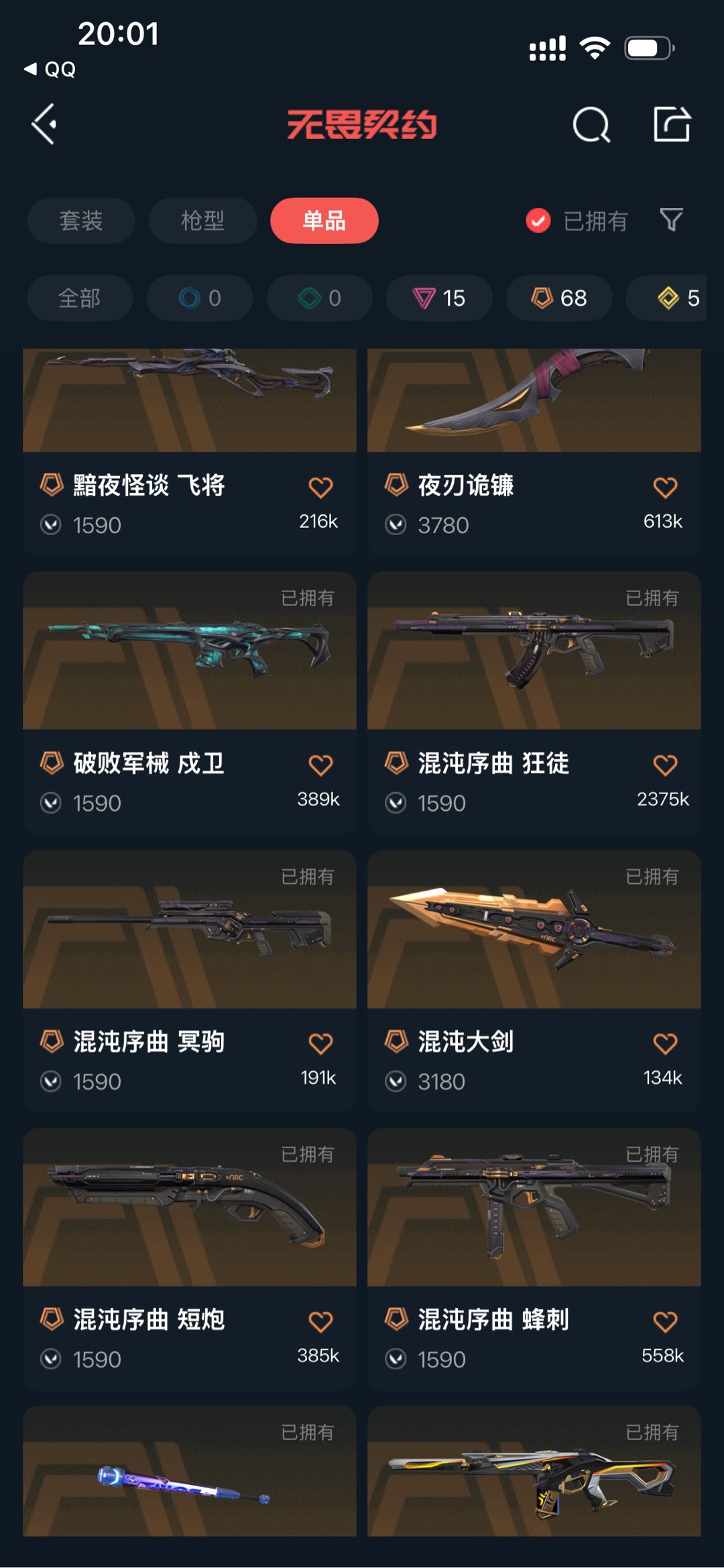Tap the share icon in the header
Viewport: 724px width, 1568px height.
[x=672, y=124]
